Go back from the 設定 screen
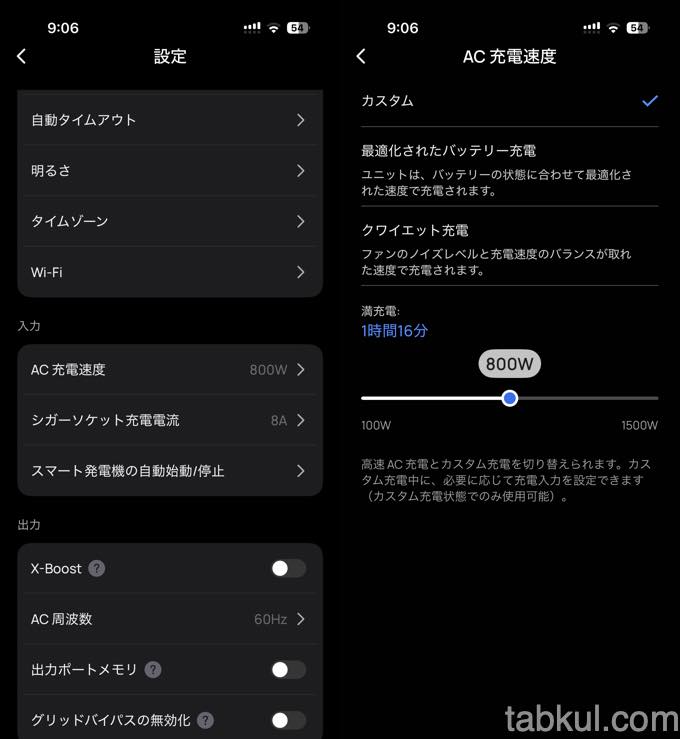Screen dimensions: 680x739 22,57
